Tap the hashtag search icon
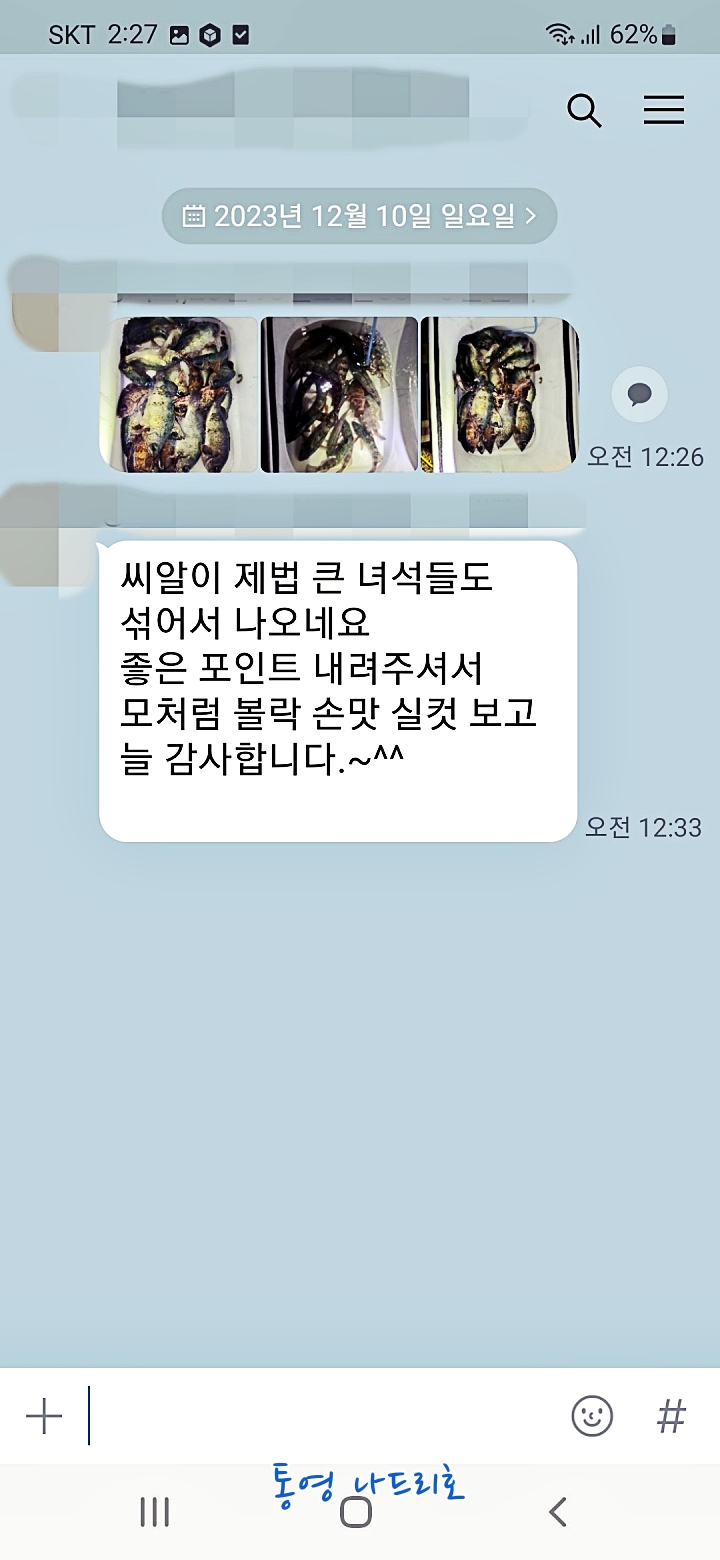Viewport: 720px width, 1560px height. [671, 1416]
